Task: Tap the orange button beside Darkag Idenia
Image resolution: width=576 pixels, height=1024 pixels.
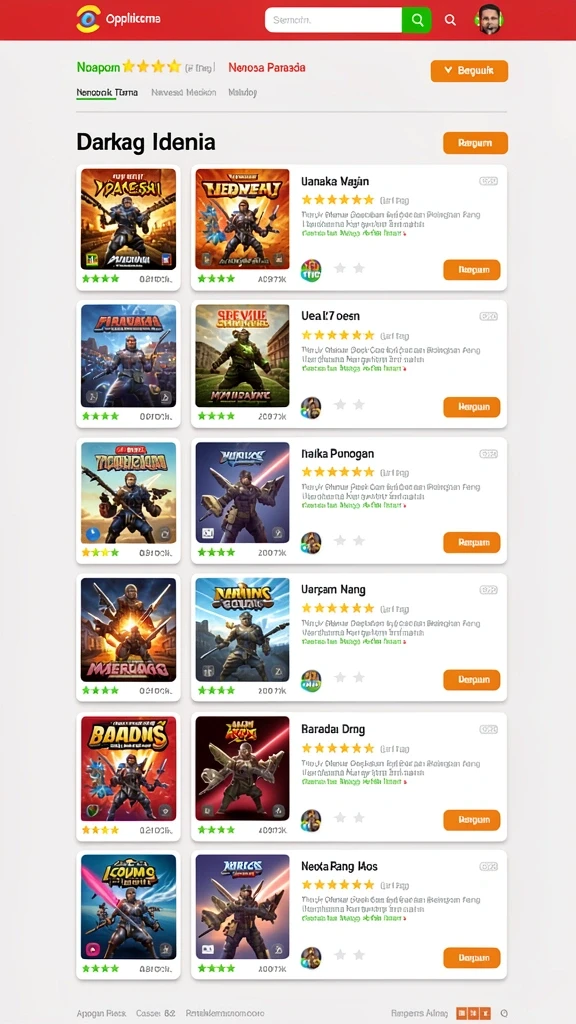Action: (x=475, y=143)
